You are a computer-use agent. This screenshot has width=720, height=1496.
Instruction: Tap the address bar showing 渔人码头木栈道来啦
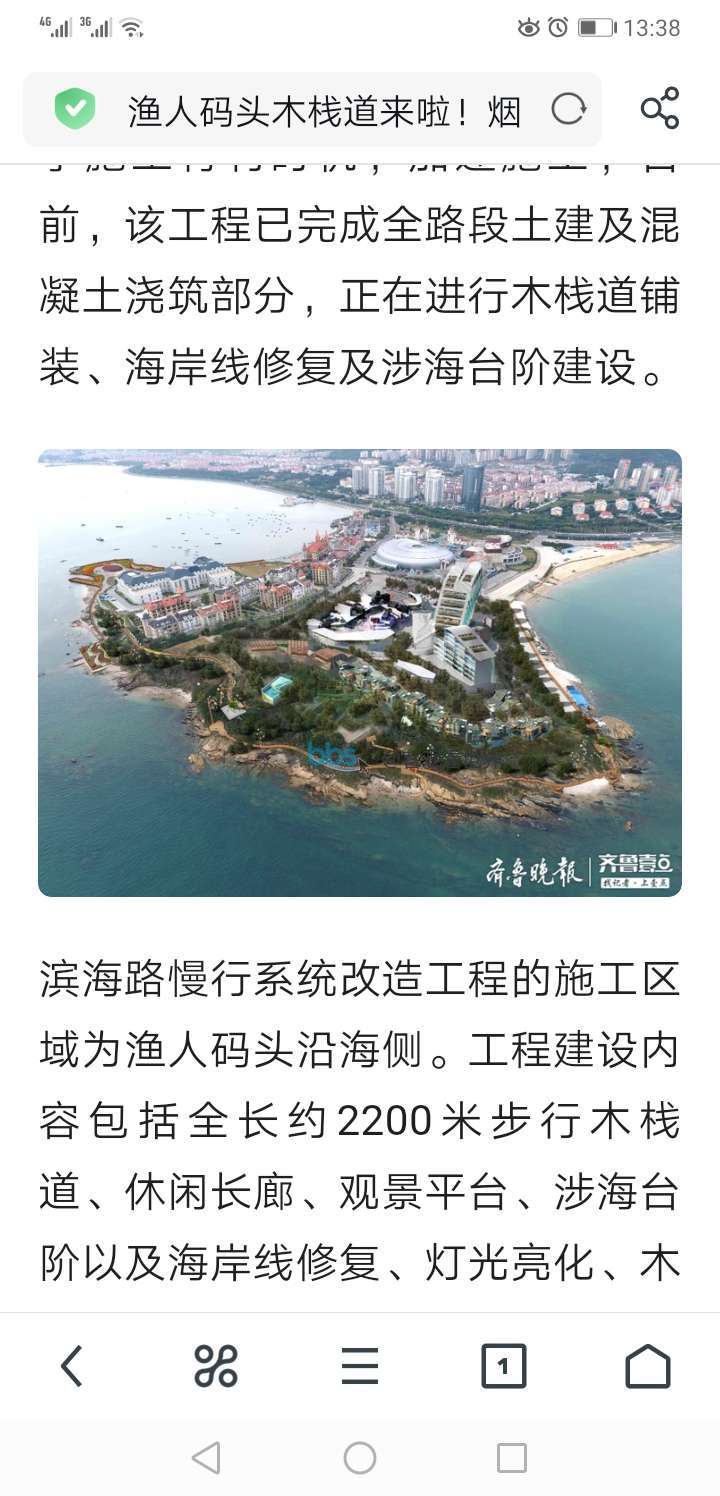[x=325, y=111]
